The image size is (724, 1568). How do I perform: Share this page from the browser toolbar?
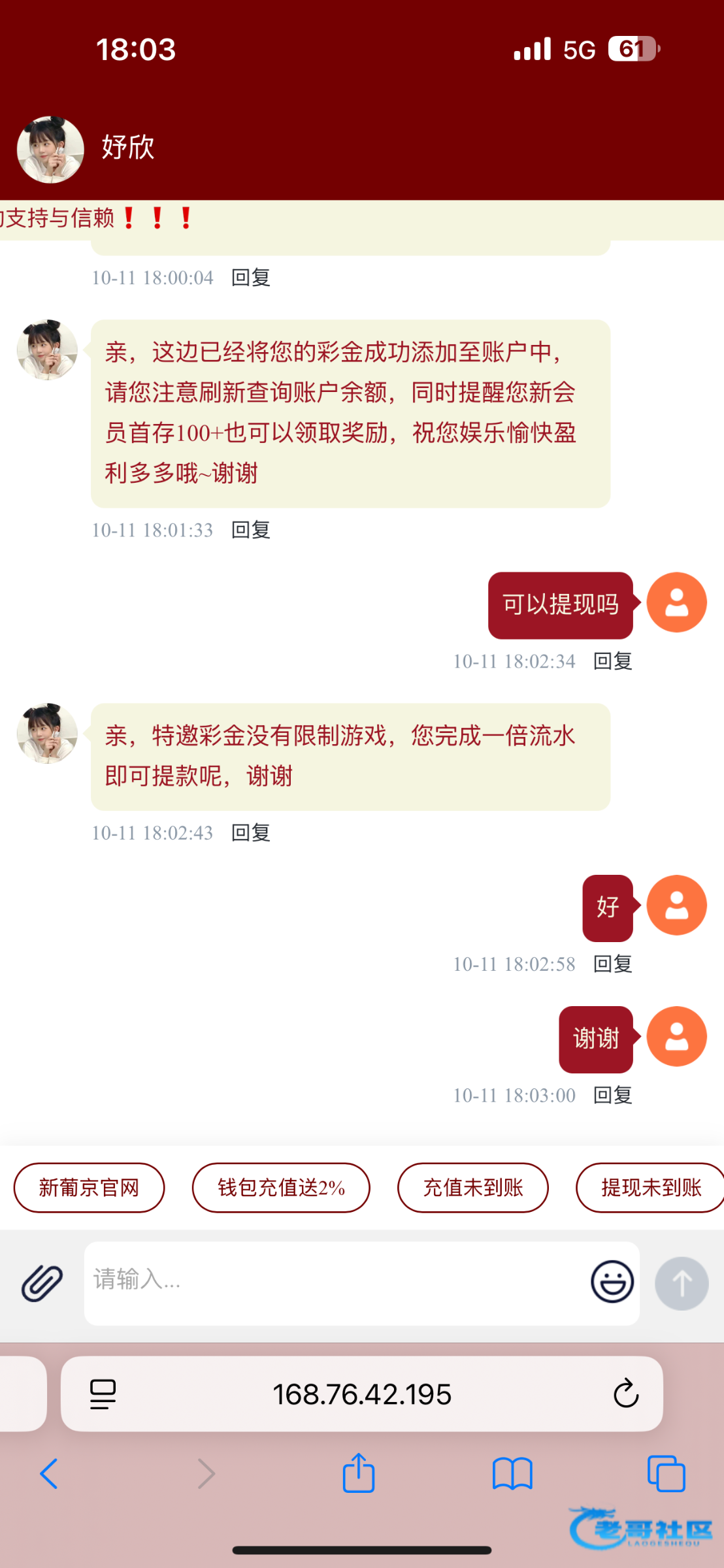pos(359,1473)
